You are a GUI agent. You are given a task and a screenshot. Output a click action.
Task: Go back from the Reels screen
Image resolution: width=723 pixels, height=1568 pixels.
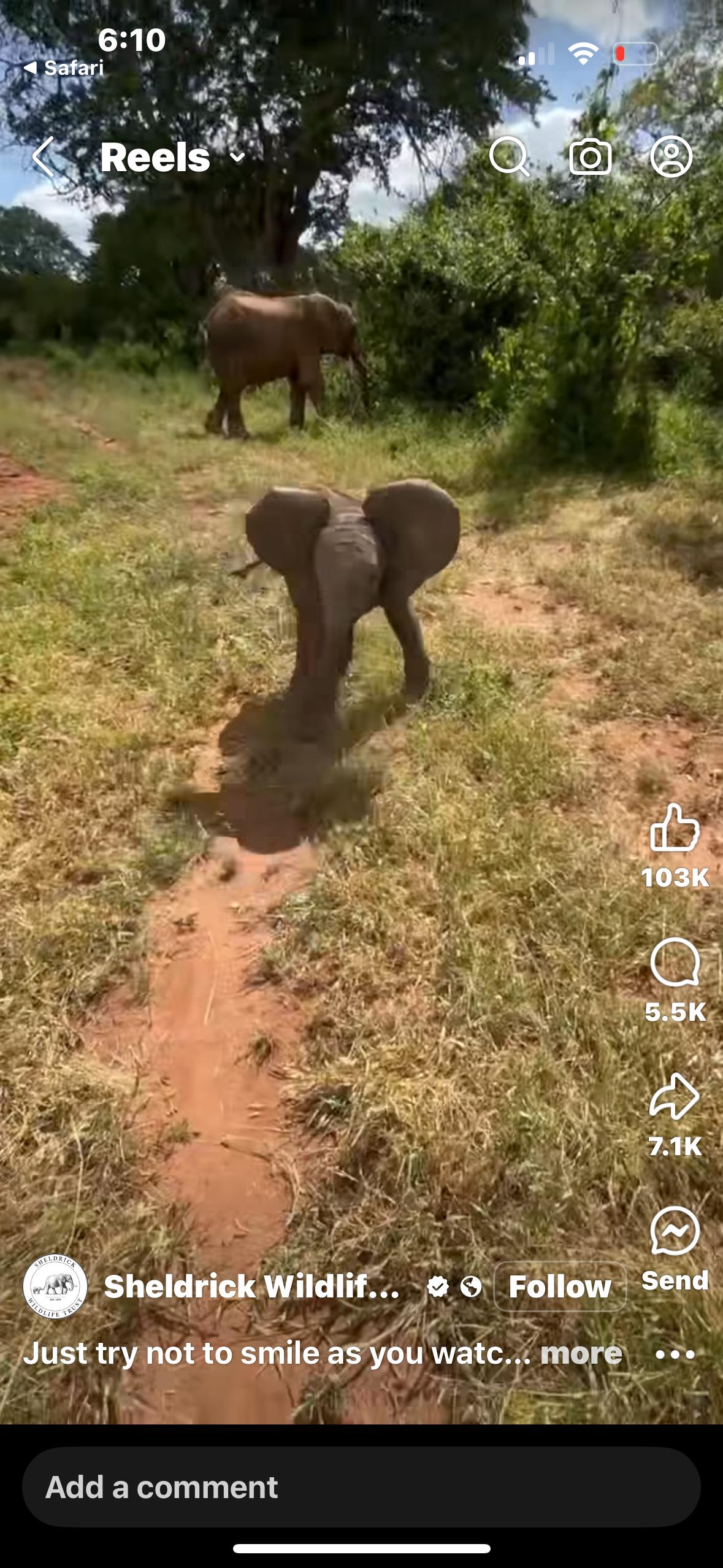click(44, 157)
